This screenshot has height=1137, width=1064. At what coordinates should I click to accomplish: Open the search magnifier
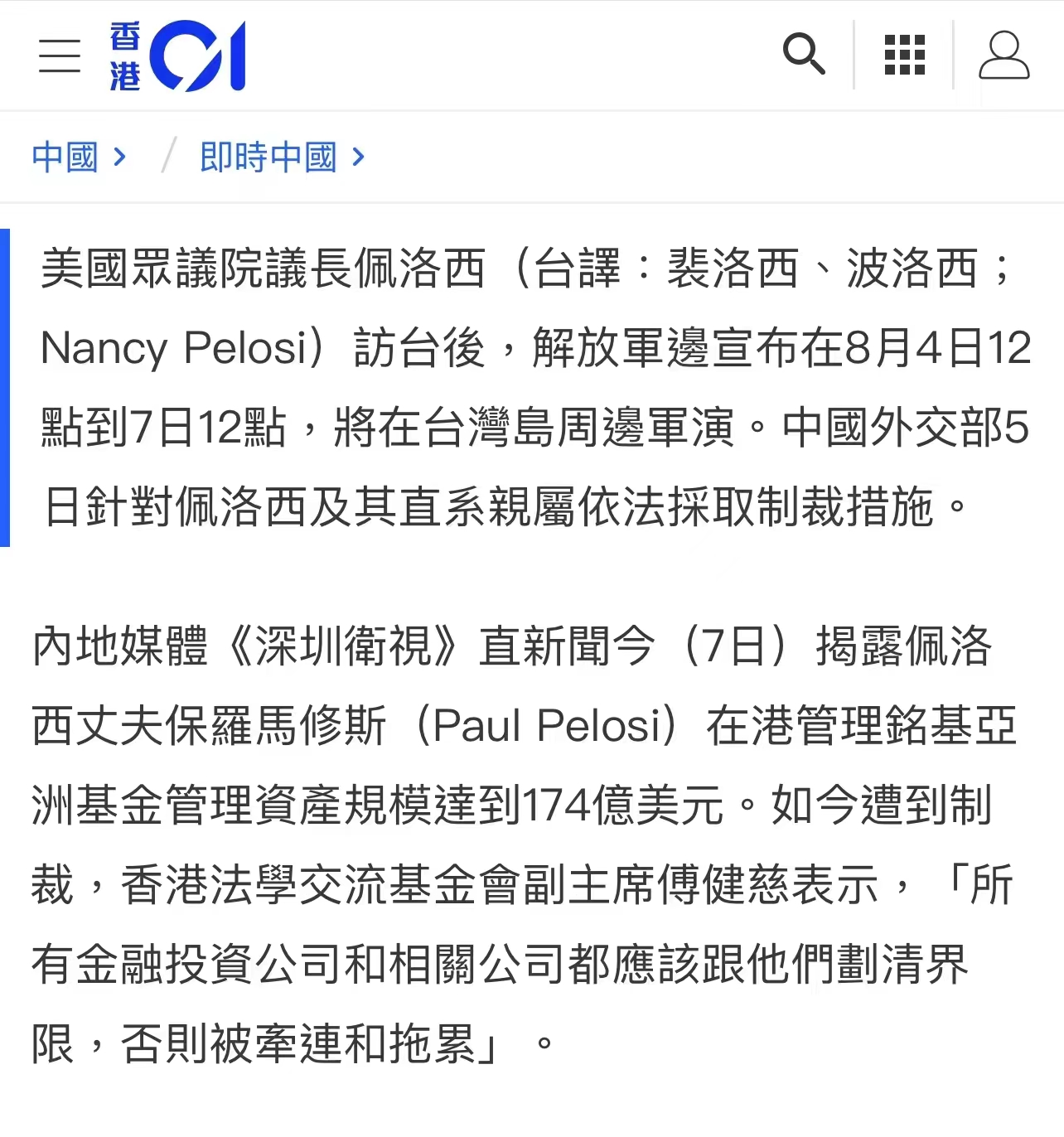803,55
